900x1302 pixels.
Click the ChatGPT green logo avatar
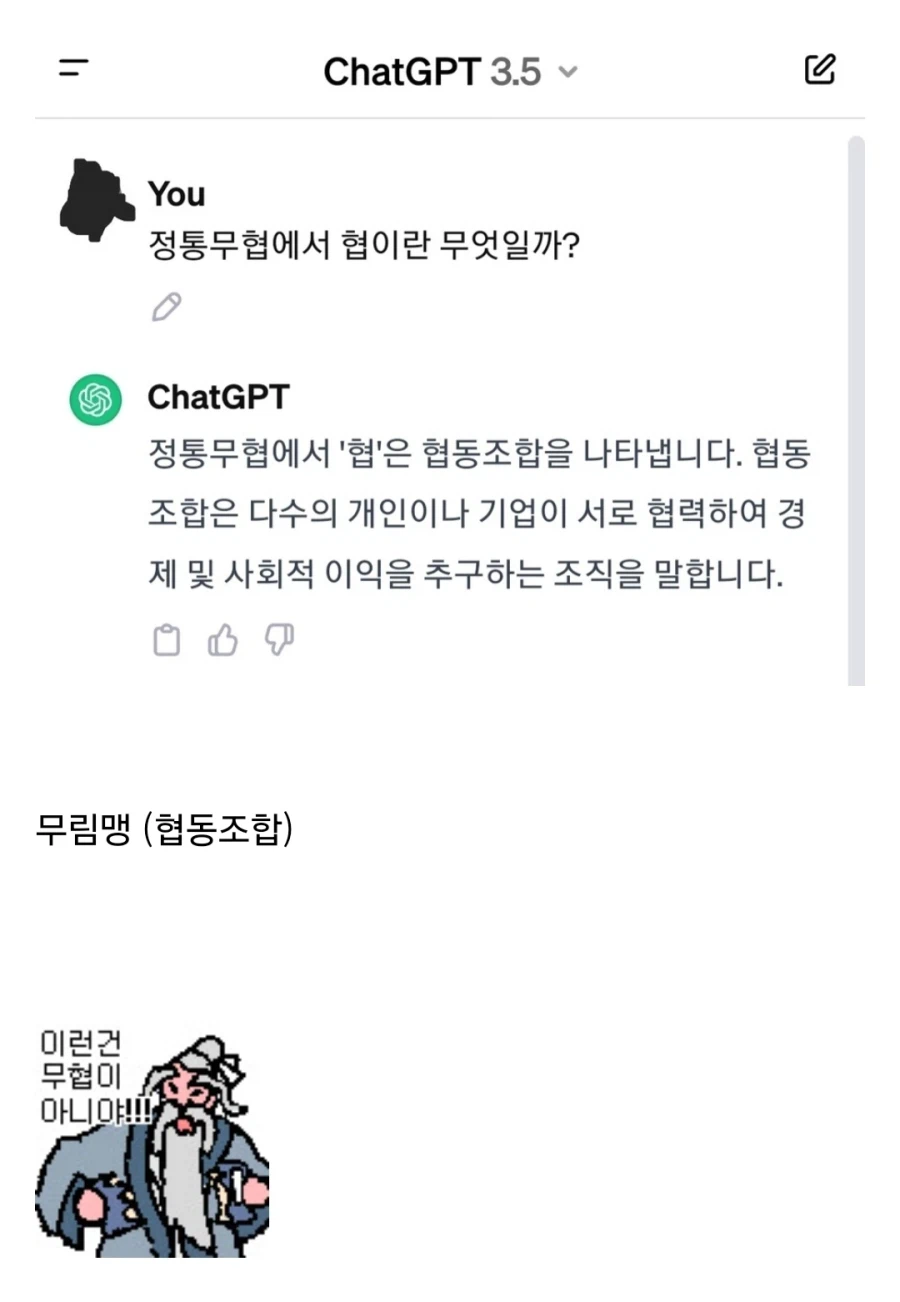click(x=94, y=397)
